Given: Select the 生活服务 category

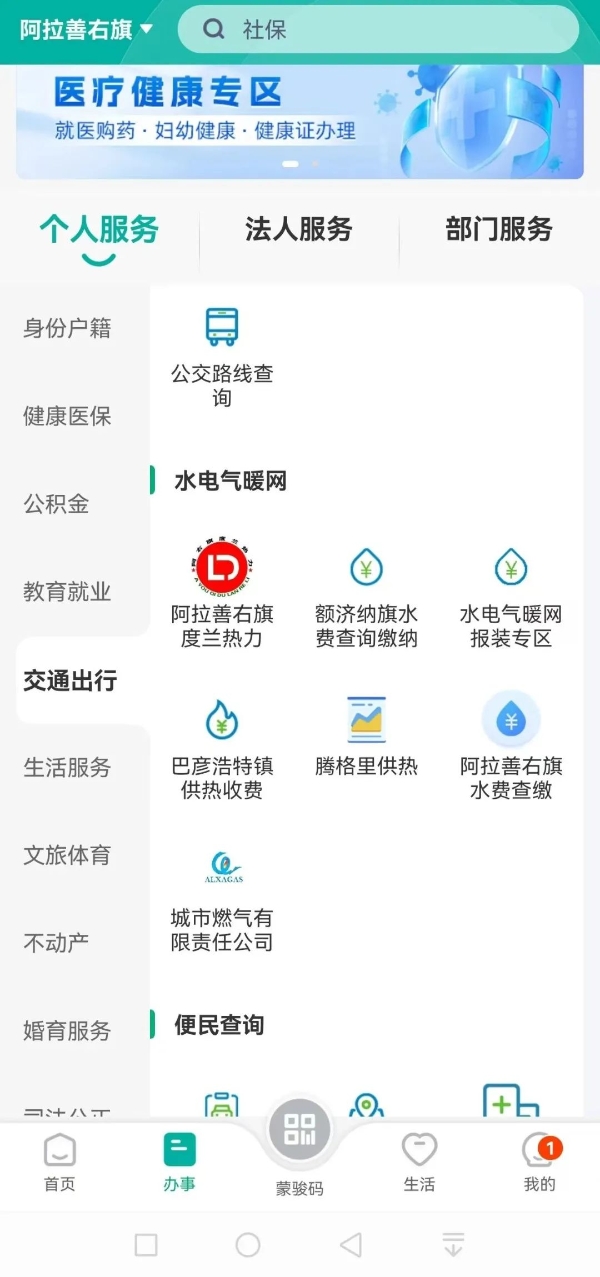Looking at the screenshot, I should tap(67, 768).
